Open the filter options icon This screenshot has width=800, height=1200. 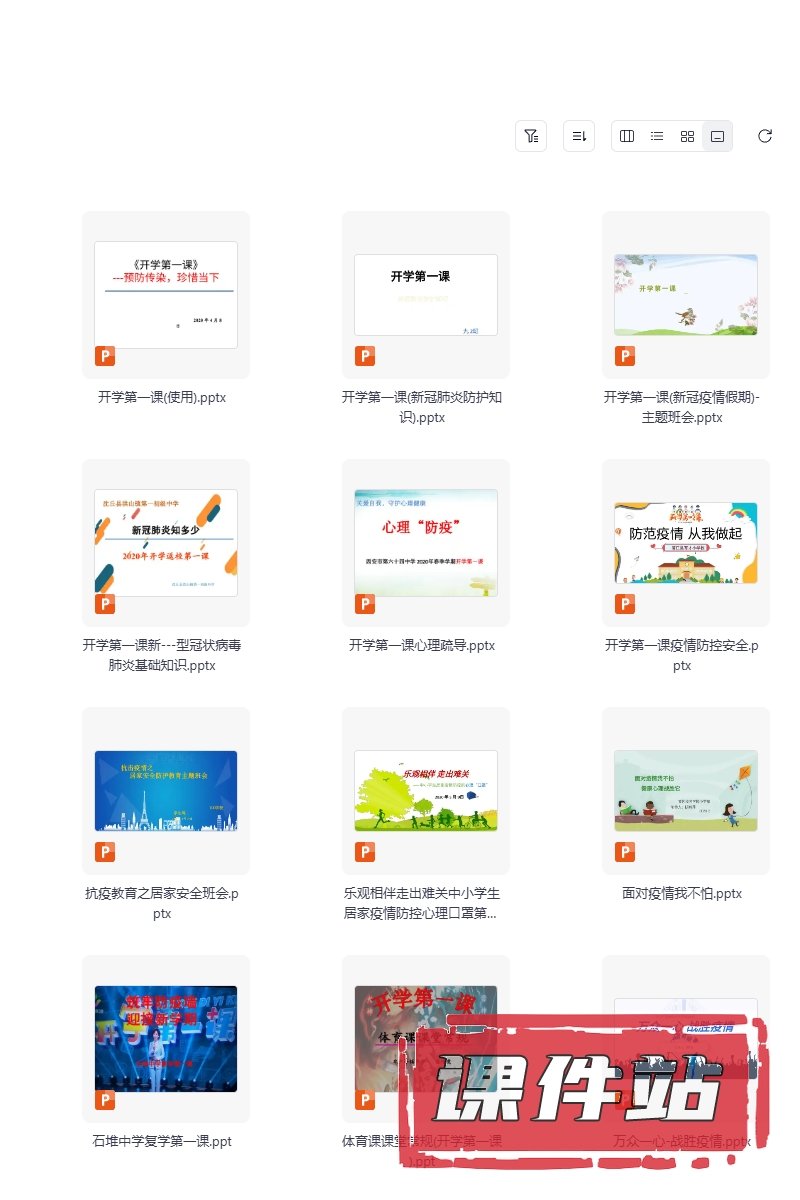click(531, 136)
